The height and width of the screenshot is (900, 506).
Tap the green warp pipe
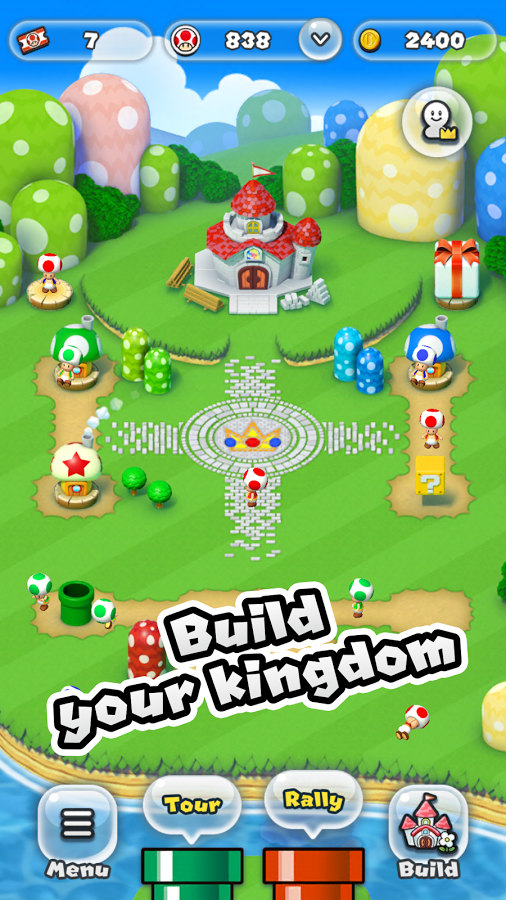click(x=76, y=603)
